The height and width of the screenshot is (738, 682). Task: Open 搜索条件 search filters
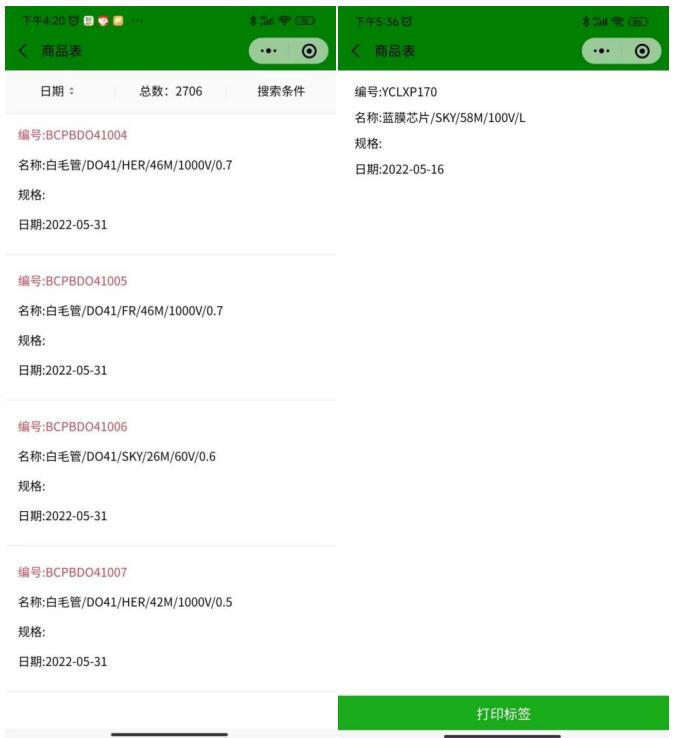[280, 91]
